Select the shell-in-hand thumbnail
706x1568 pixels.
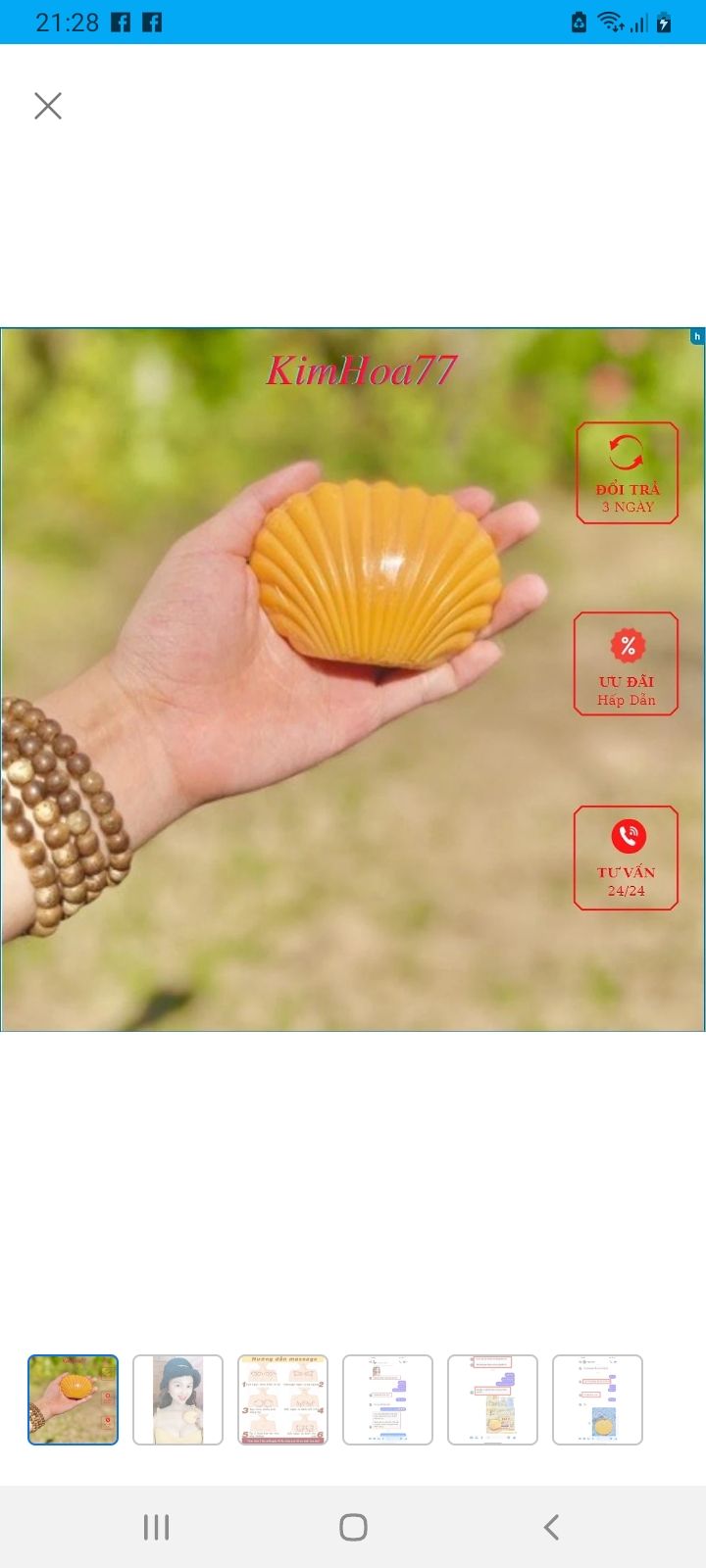(x=73, y=1399)
